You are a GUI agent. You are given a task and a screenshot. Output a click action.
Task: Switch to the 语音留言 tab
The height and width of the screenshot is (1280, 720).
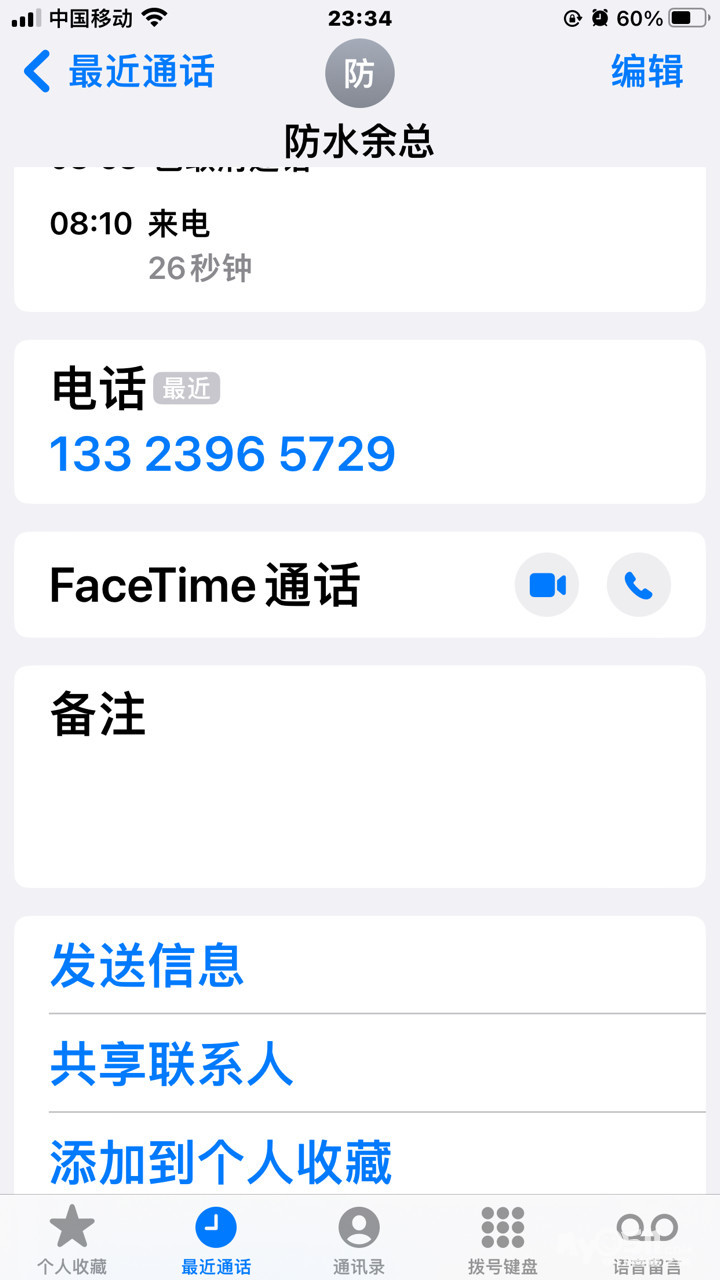pos(646,1238)
